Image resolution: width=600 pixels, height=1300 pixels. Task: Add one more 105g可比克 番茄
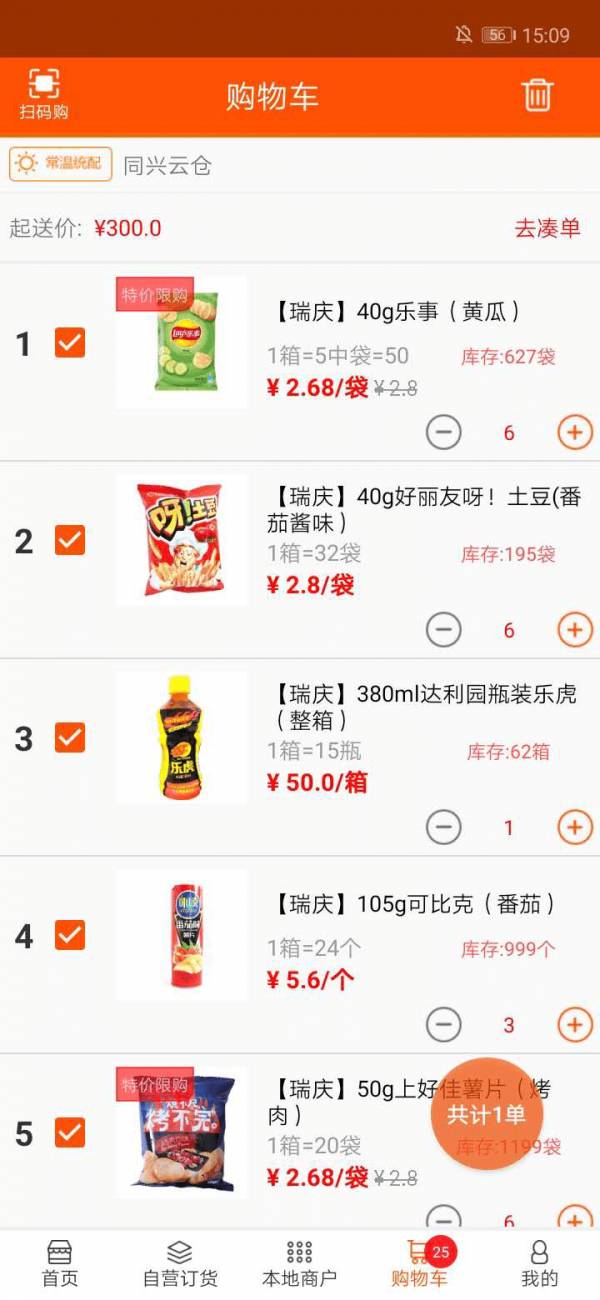tap(574, 1025)
